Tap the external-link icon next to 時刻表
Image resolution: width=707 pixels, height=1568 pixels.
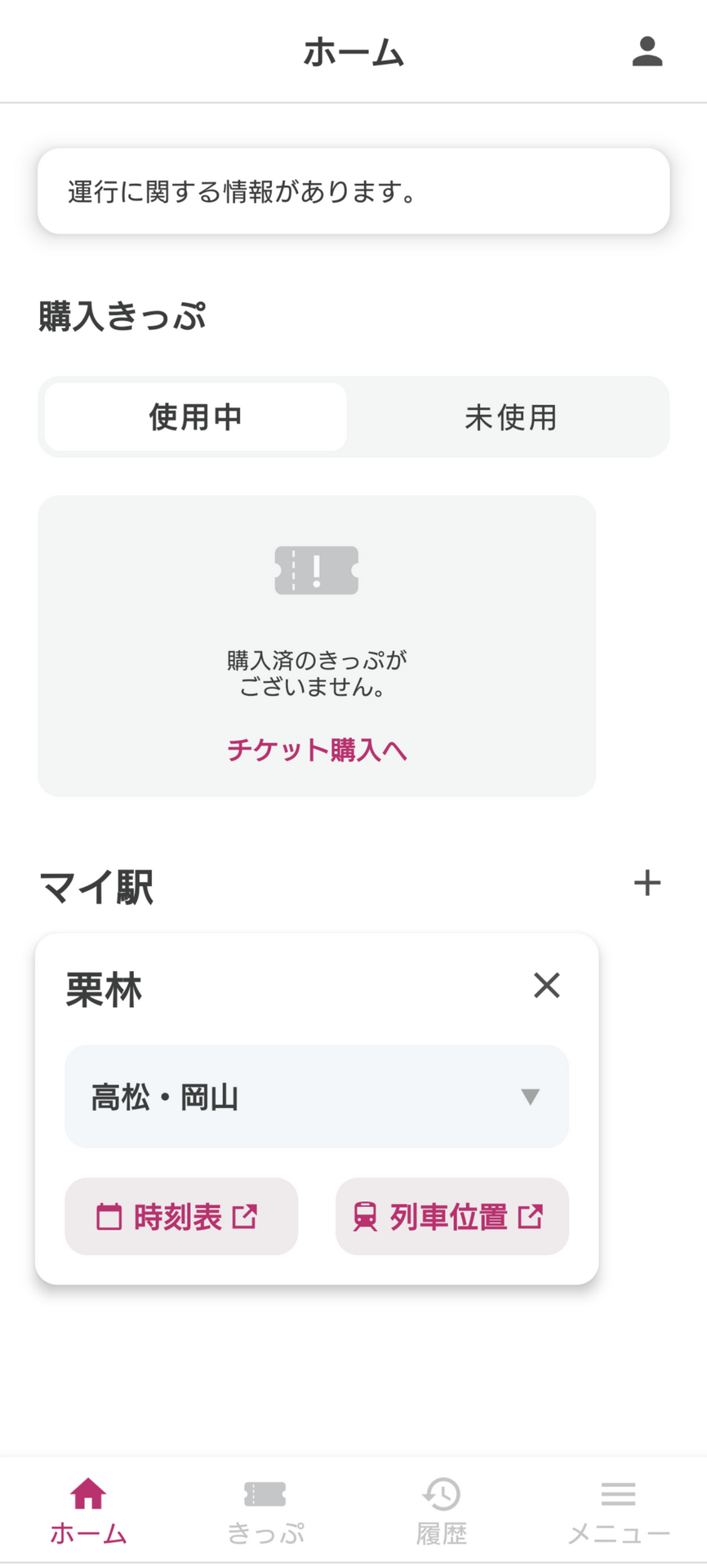click(246, 1216)
